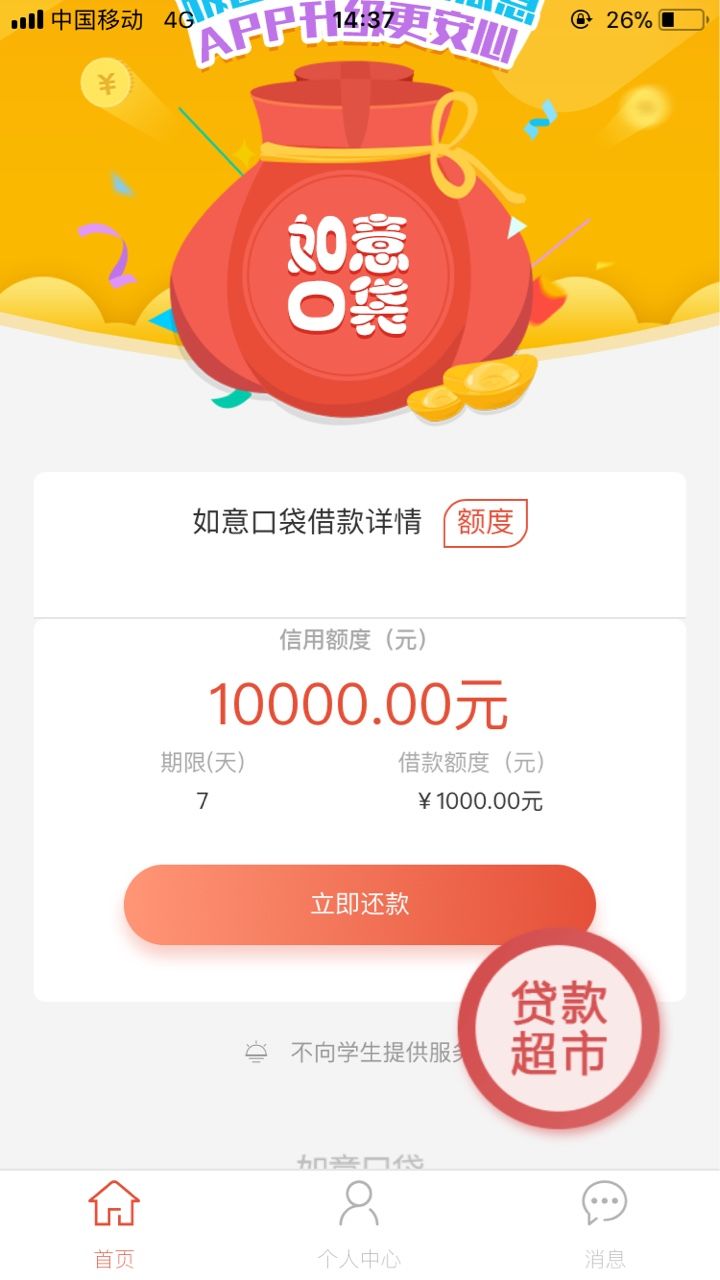Open the 如意口袋 top banner
The width and height of the screenshot is (720, 1280).
point(360,210)
